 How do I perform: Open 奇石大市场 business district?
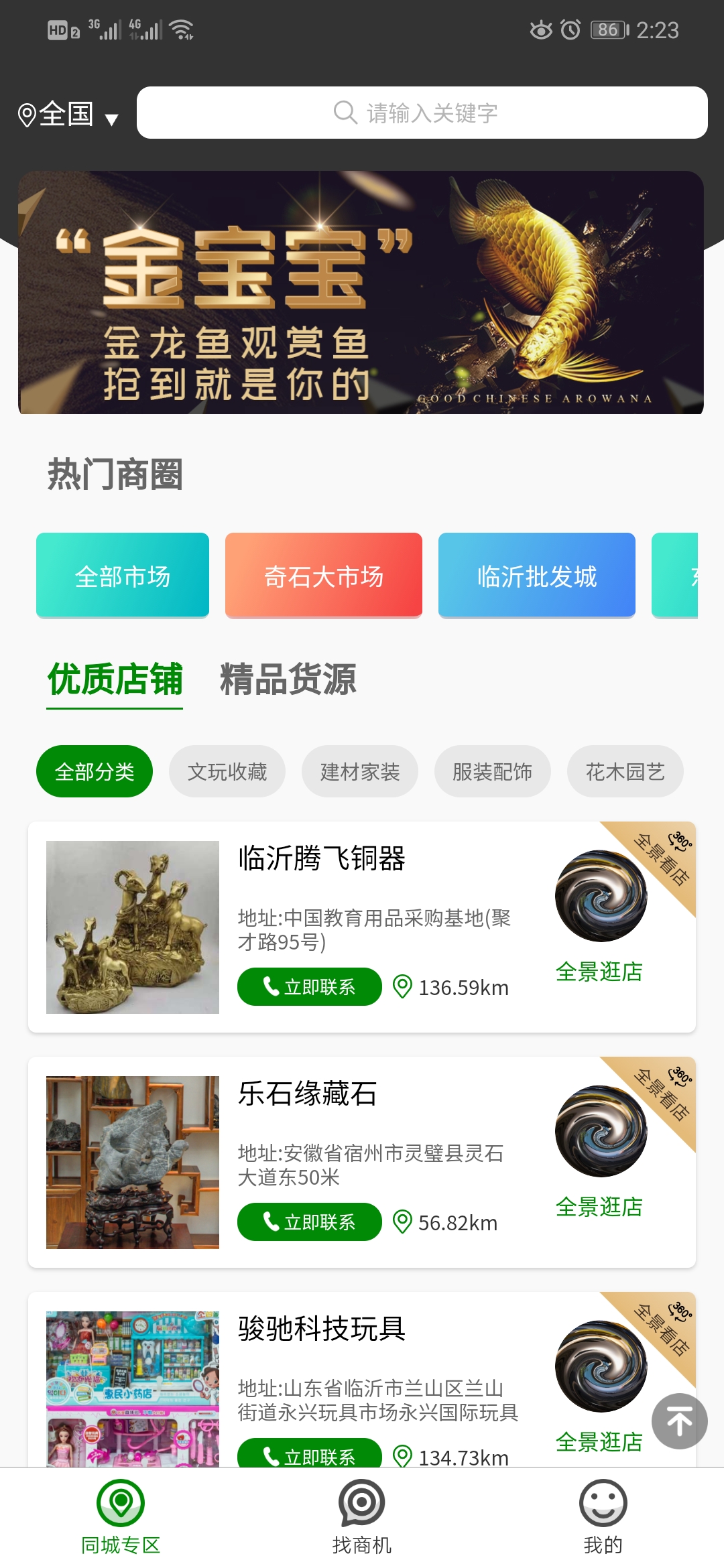point(323,576)
